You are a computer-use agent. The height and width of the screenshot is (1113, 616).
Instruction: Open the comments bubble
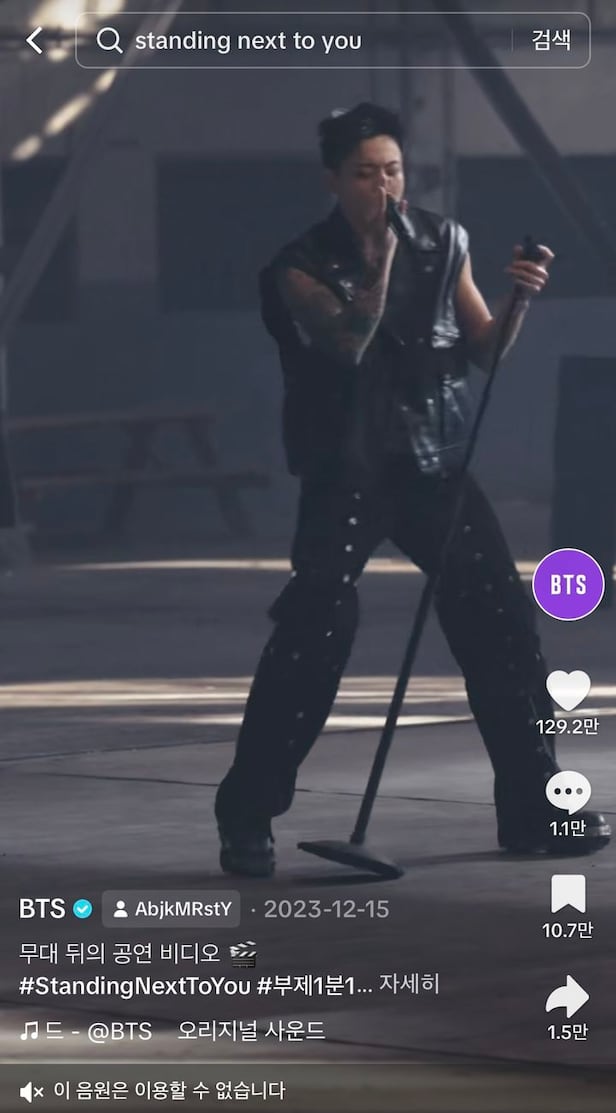(x=568, y=793)
